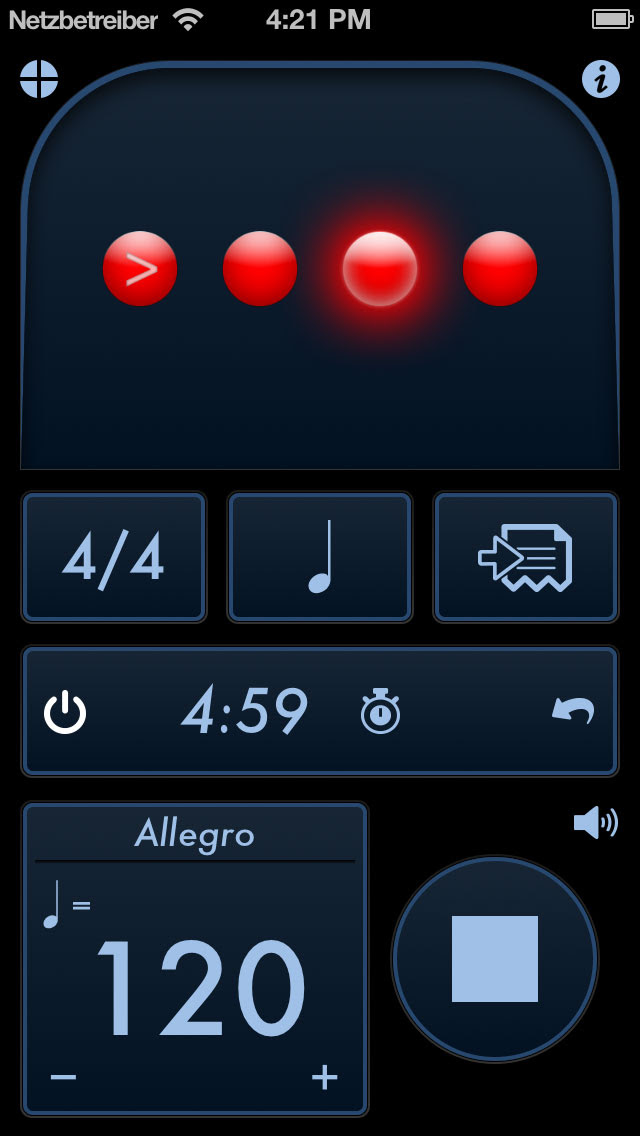Reset the timer with the undo arrow
The height and width of the screenshot is (1136, 640).
pos(573,711)
